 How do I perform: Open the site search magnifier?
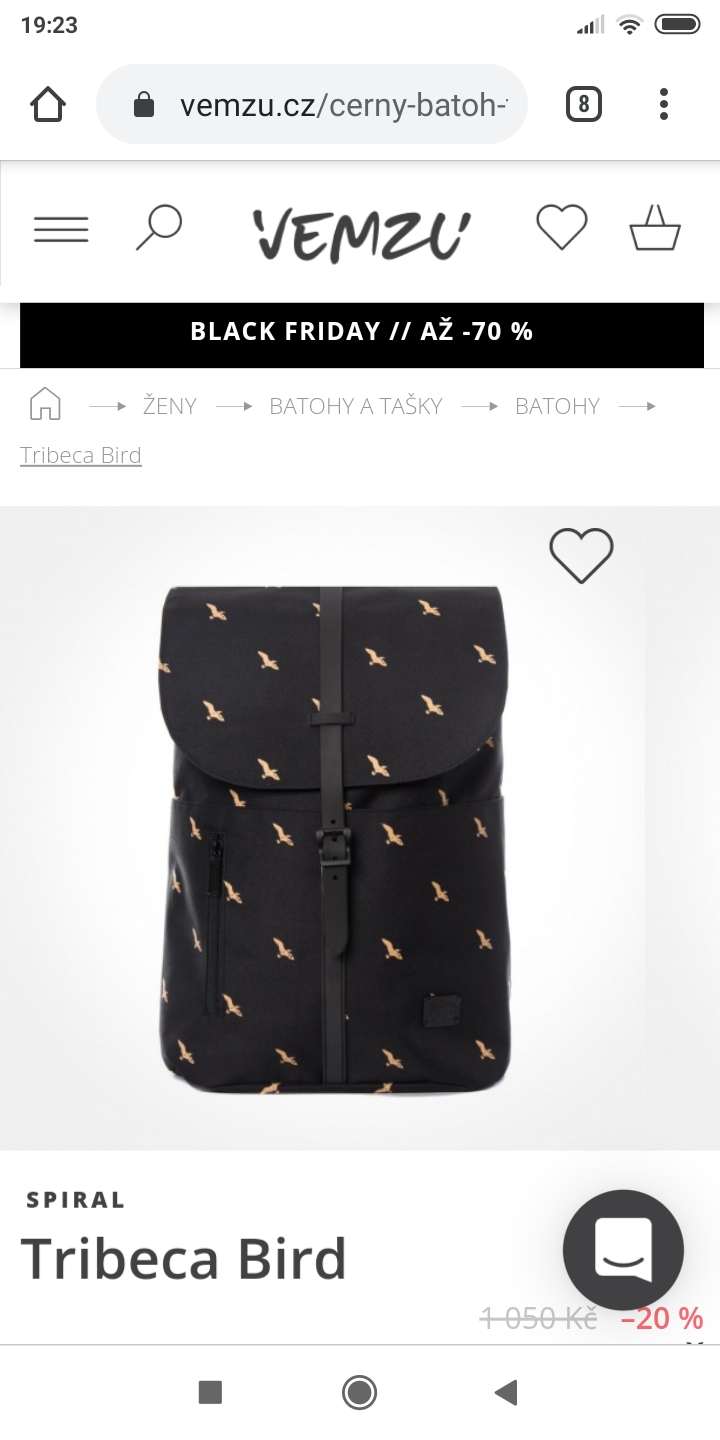(159, 227)
